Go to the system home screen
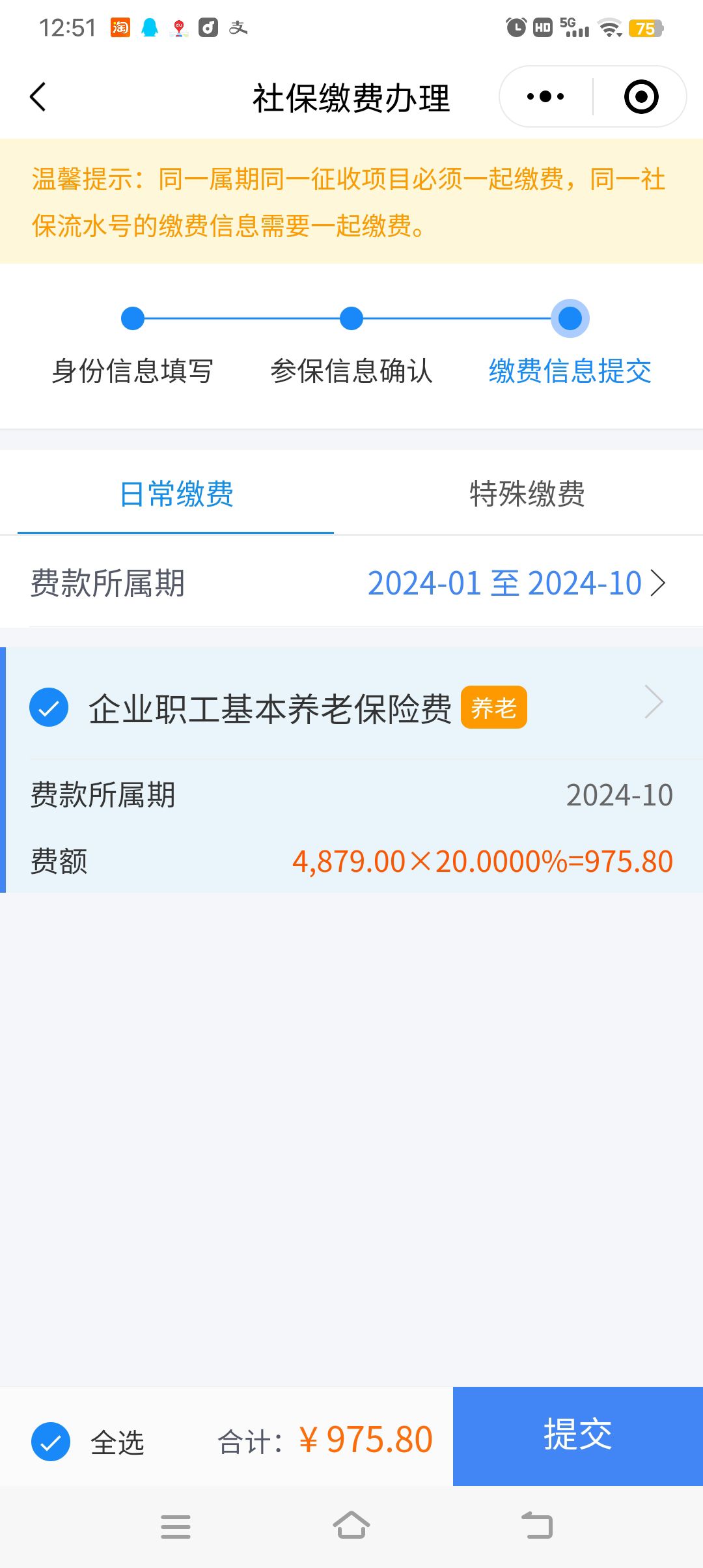703x1568 pixels. (x=351, y=1525)
